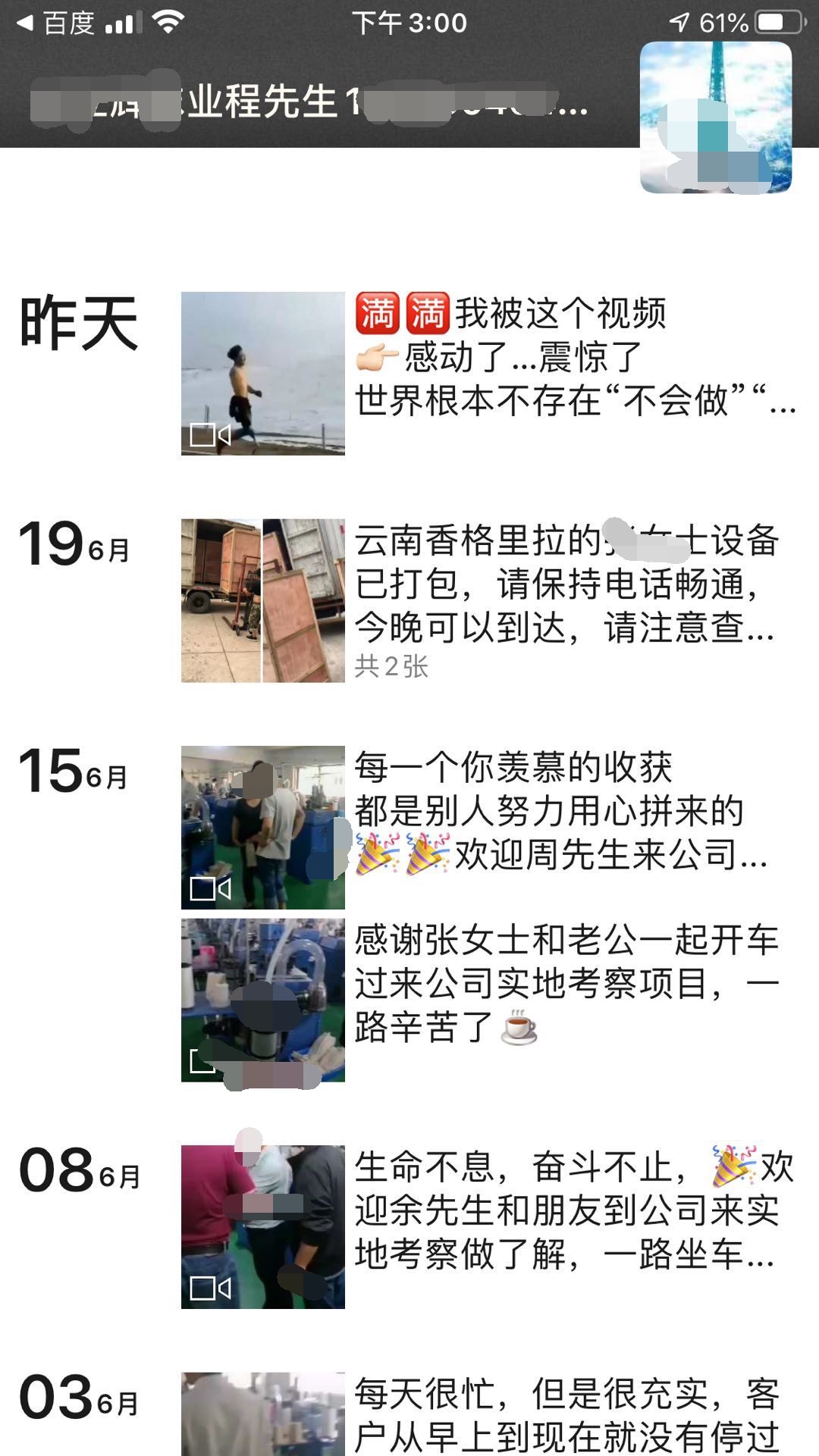Open the second shipping photo from June 19

click(x=303, y=599)
